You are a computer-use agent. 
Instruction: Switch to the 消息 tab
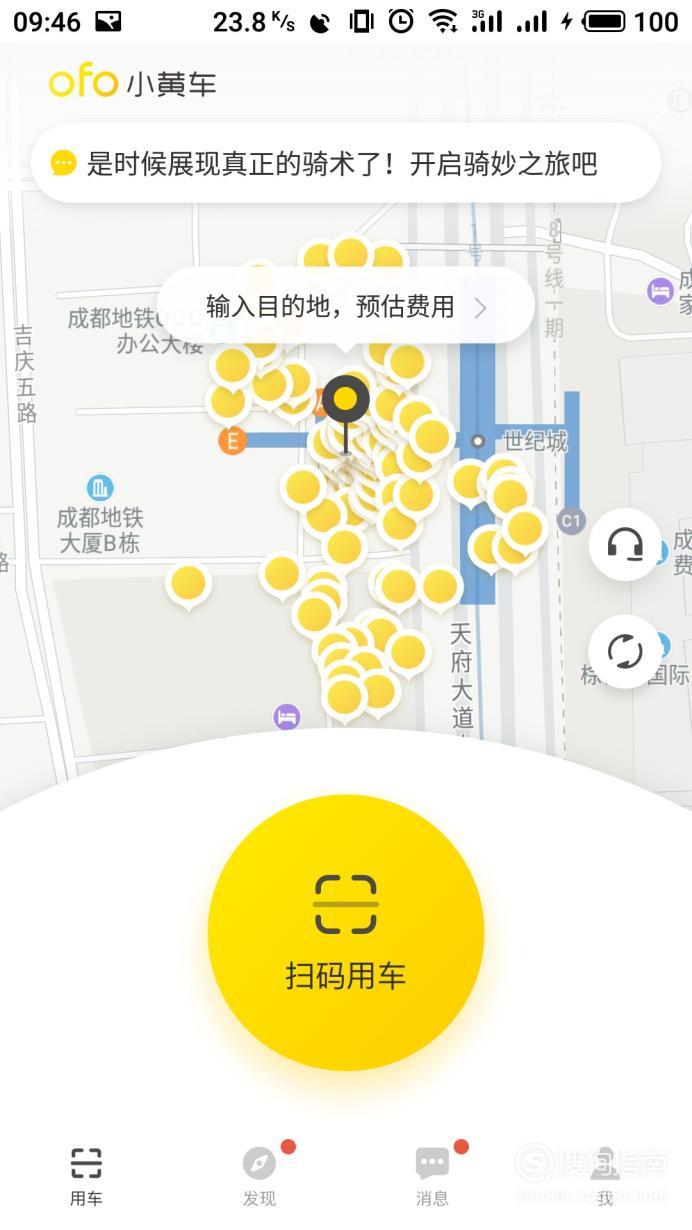tap(432, 1176)
